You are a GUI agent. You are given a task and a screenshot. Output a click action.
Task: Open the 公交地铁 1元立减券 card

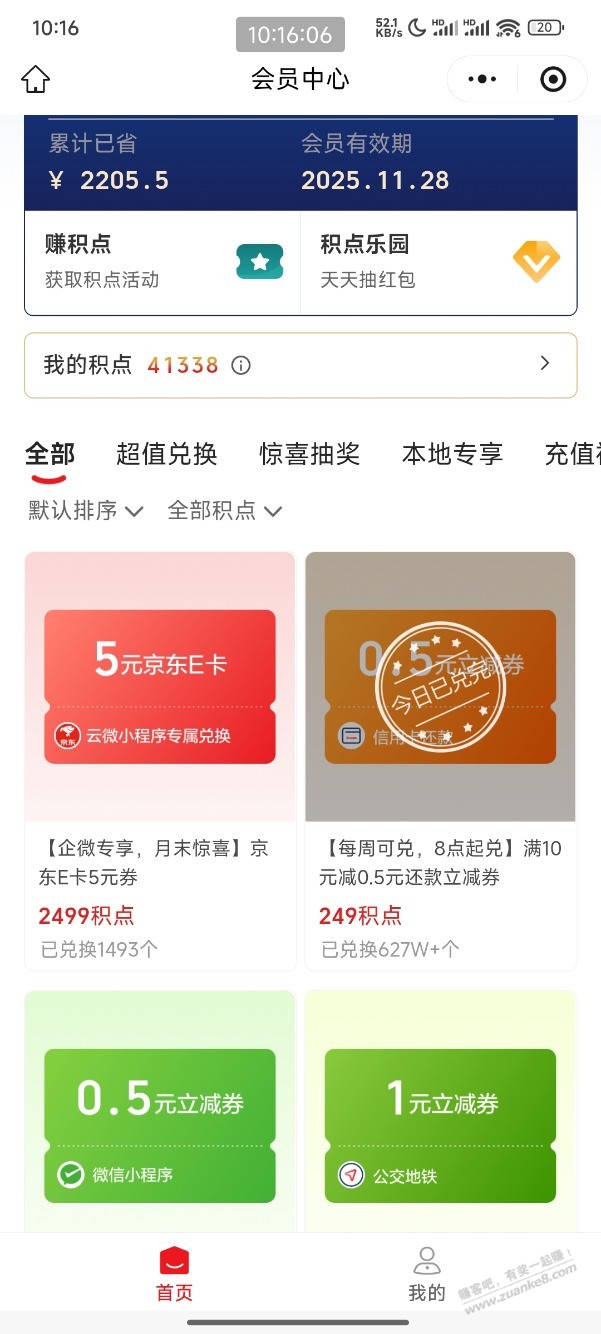(x=440, y=1110)
